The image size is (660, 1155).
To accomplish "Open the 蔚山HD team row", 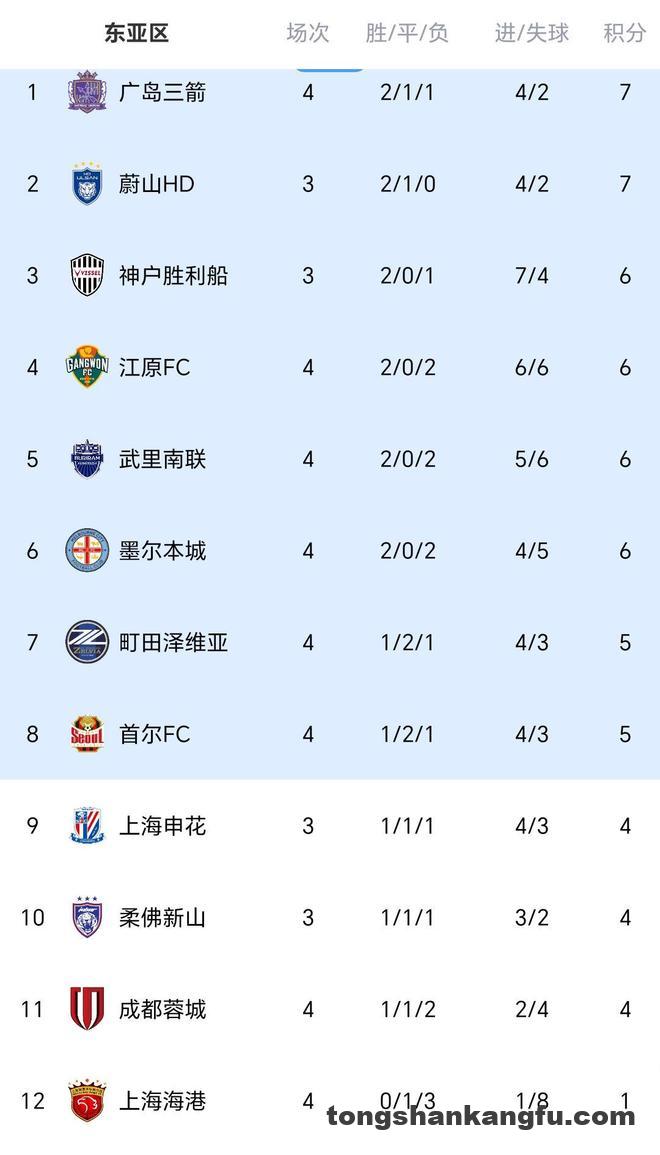I will tap(156, 184).
